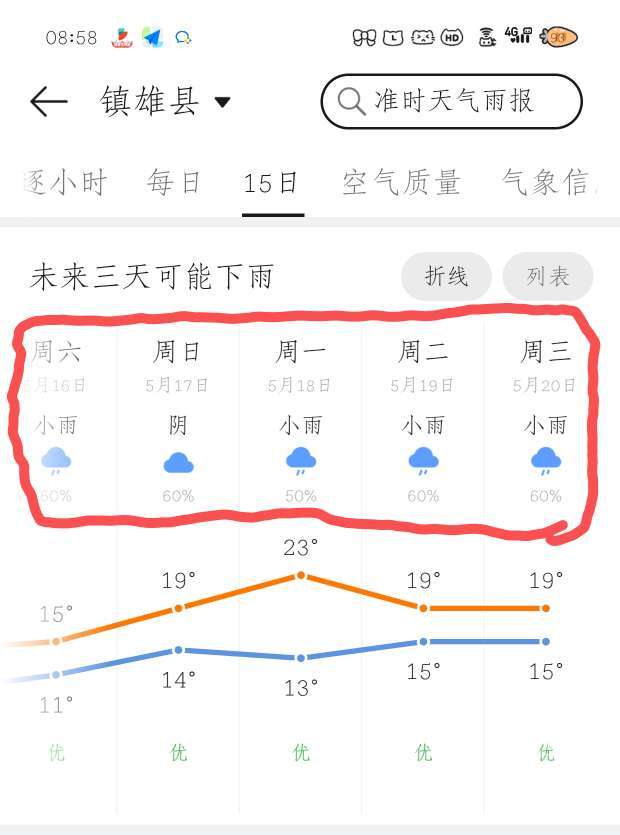
Task: View the 周三 5月20日 forecast
Action: 545,421
